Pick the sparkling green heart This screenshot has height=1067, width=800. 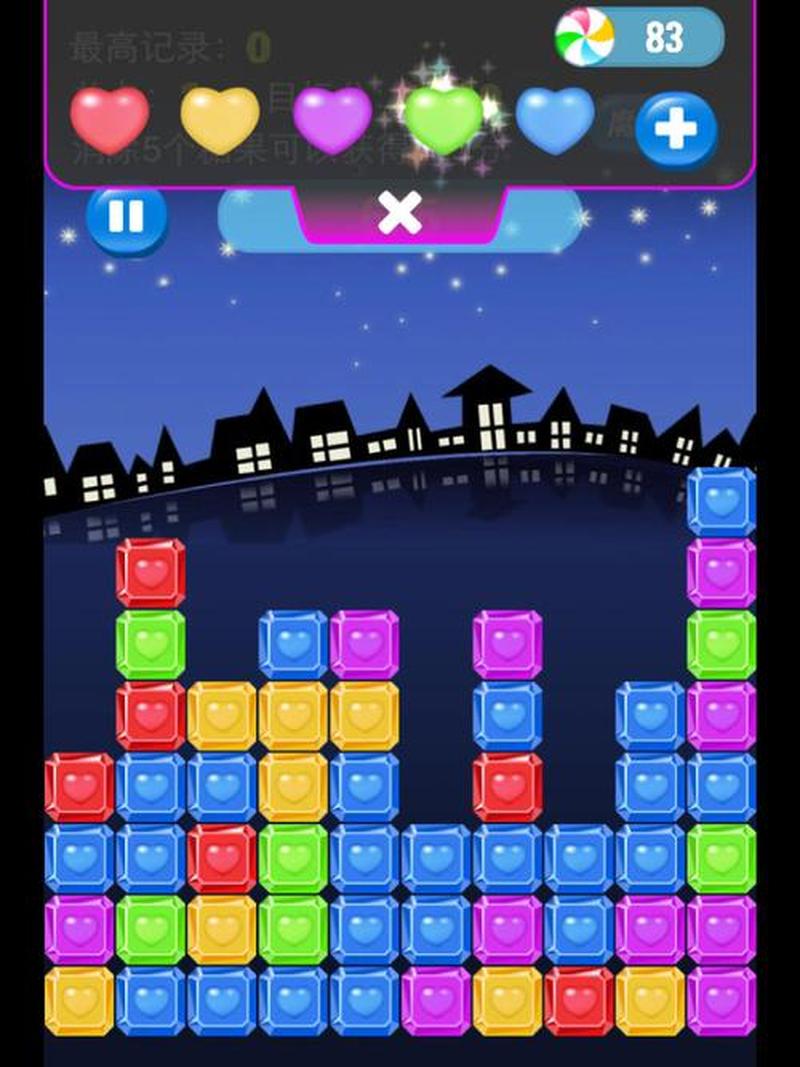[x=443, y=120]
